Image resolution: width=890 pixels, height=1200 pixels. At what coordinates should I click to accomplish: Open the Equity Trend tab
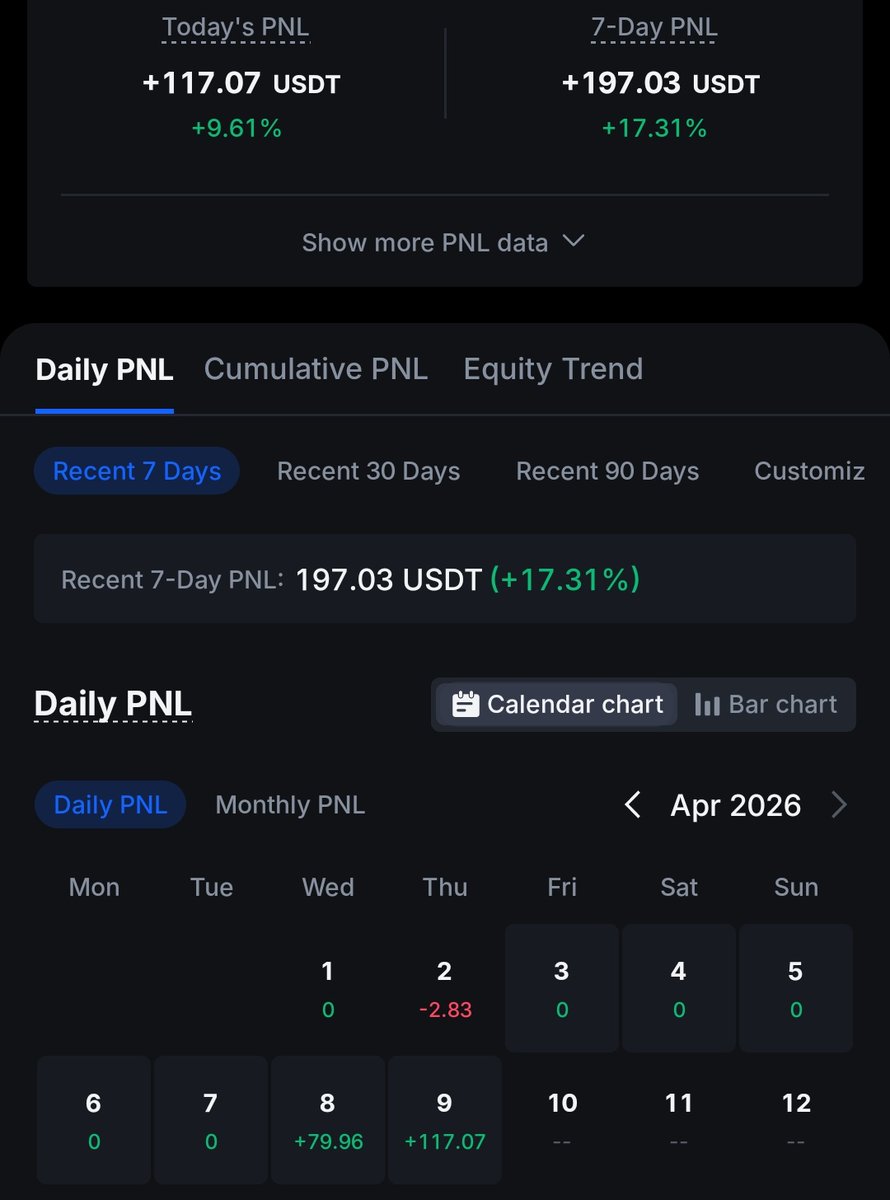pyautogui.click(x=553, y=369)
